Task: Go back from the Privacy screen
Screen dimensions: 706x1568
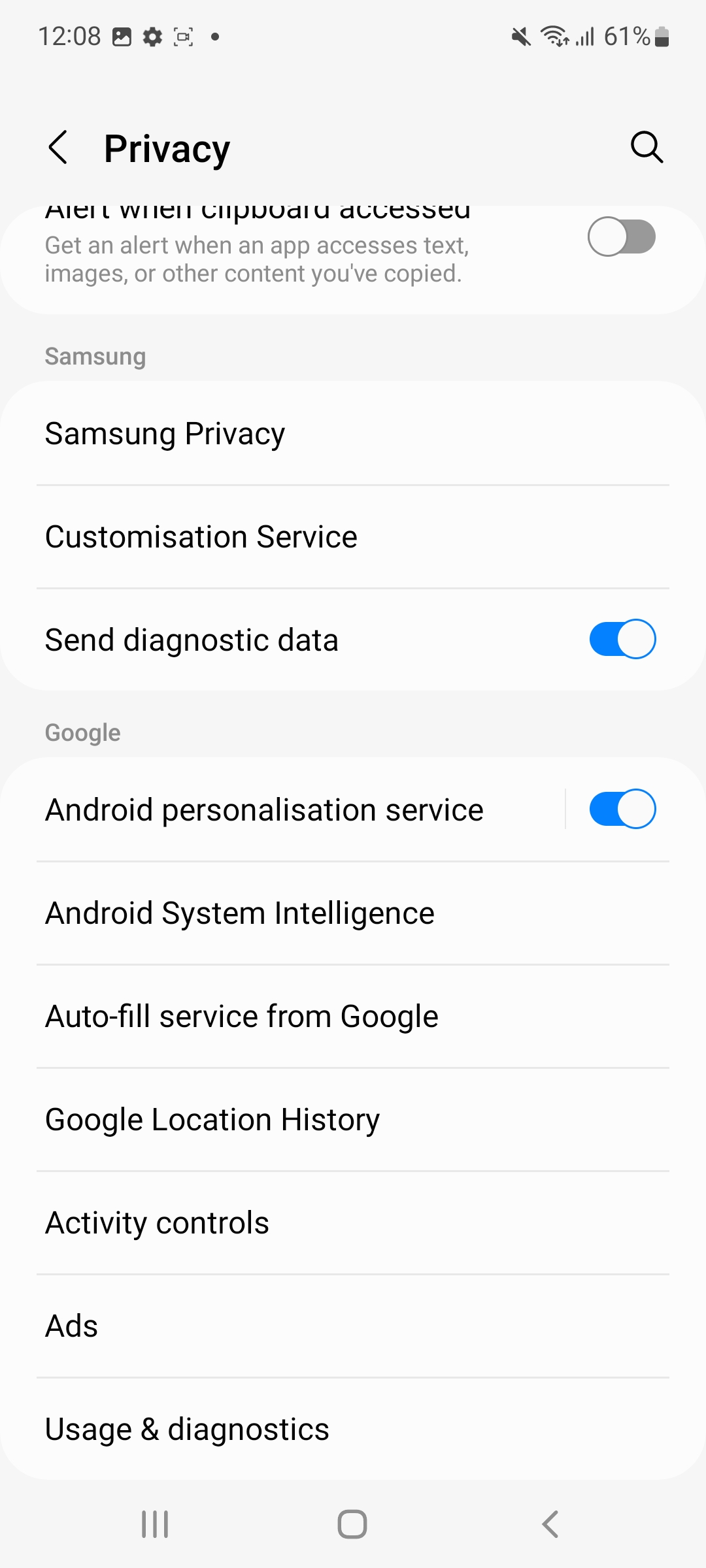Action: (x=59, y=147)
